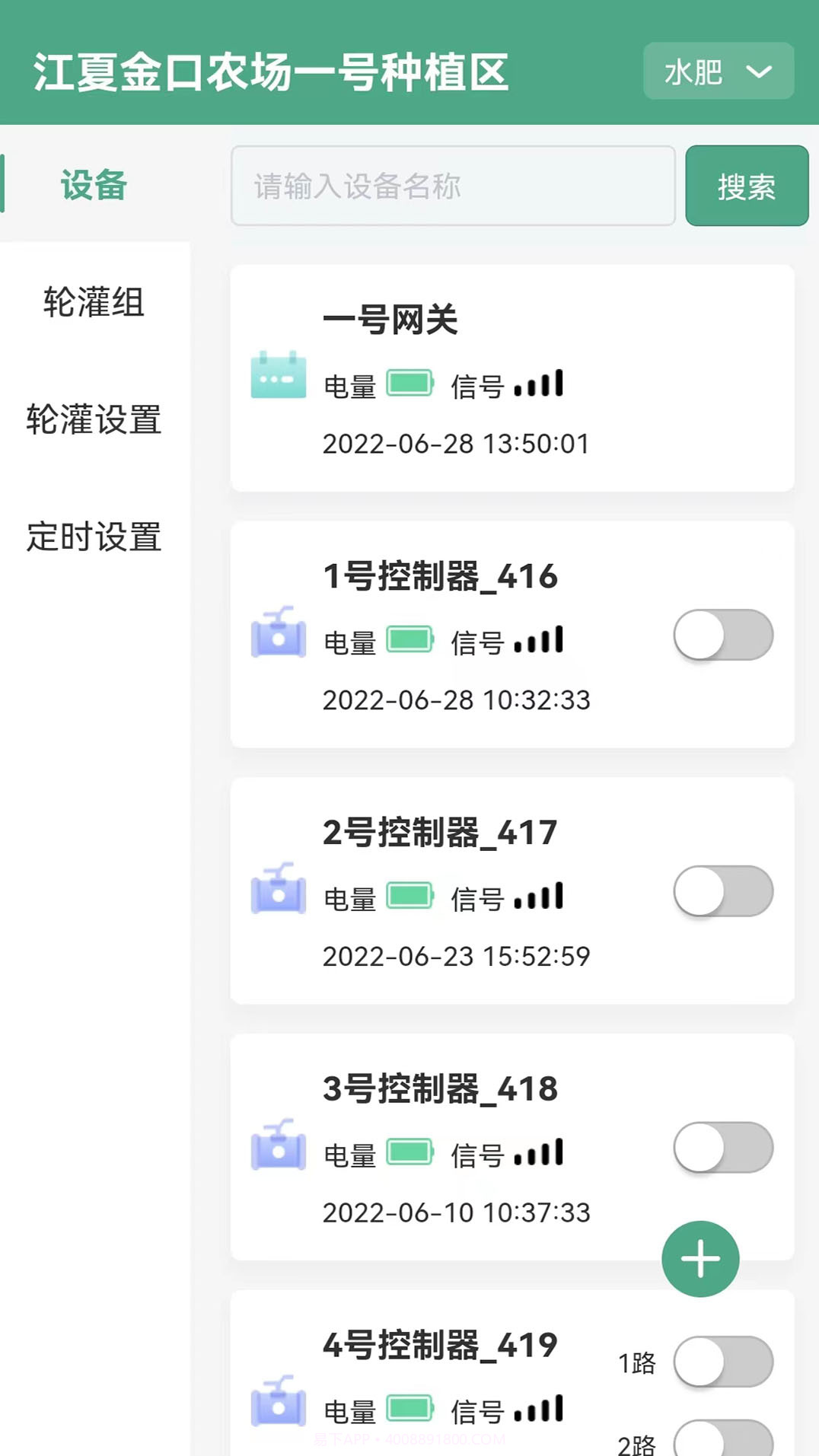The width and height of the screenshot is (819, 1456).
Task: Toggle the 1路 switch on 4号控制器_419
Action: [722, 1362]
